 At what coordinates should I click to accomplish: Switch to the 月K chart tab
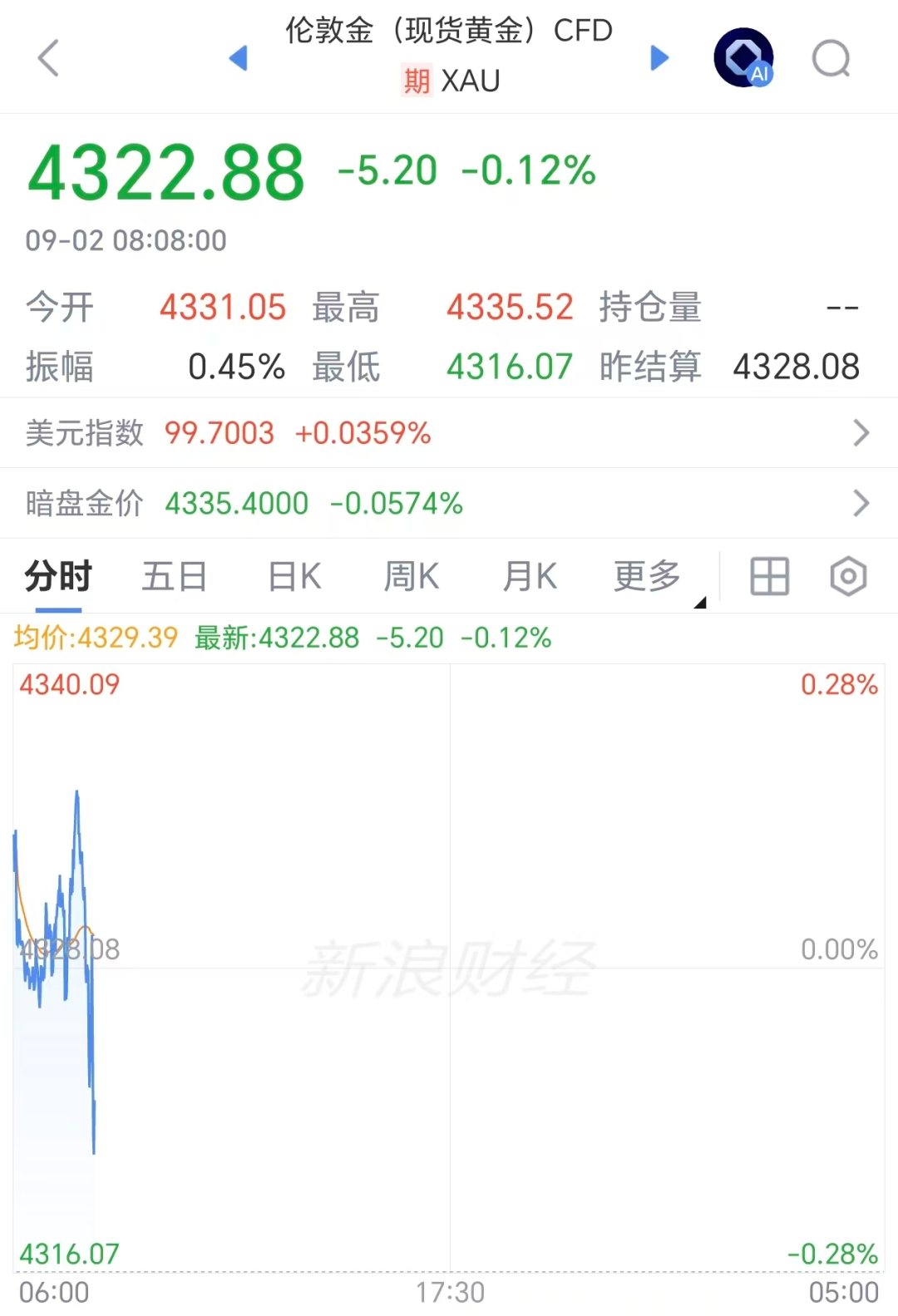(x=530, y=576)
